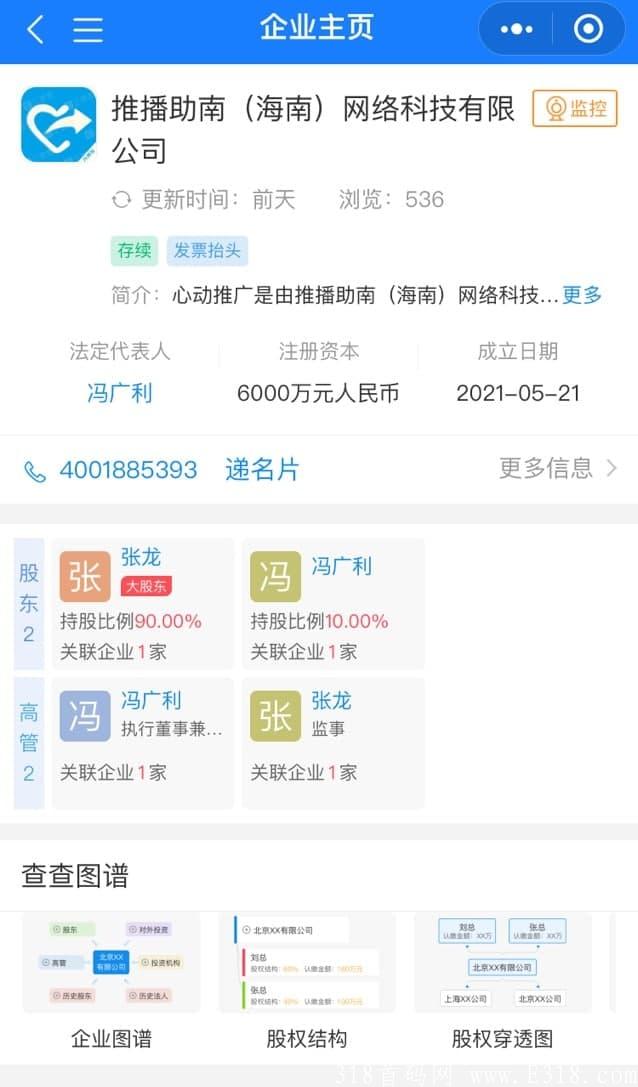This screenshot has height=1087, width=638.
Task: Open the 企业图谱 chart
Action: click(111, 980)
